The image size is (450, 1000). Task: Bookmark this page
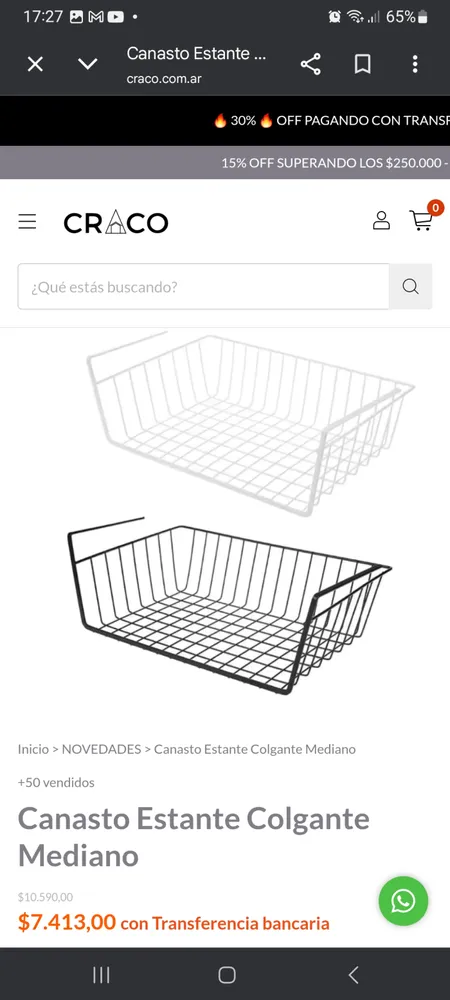(363, 64)
